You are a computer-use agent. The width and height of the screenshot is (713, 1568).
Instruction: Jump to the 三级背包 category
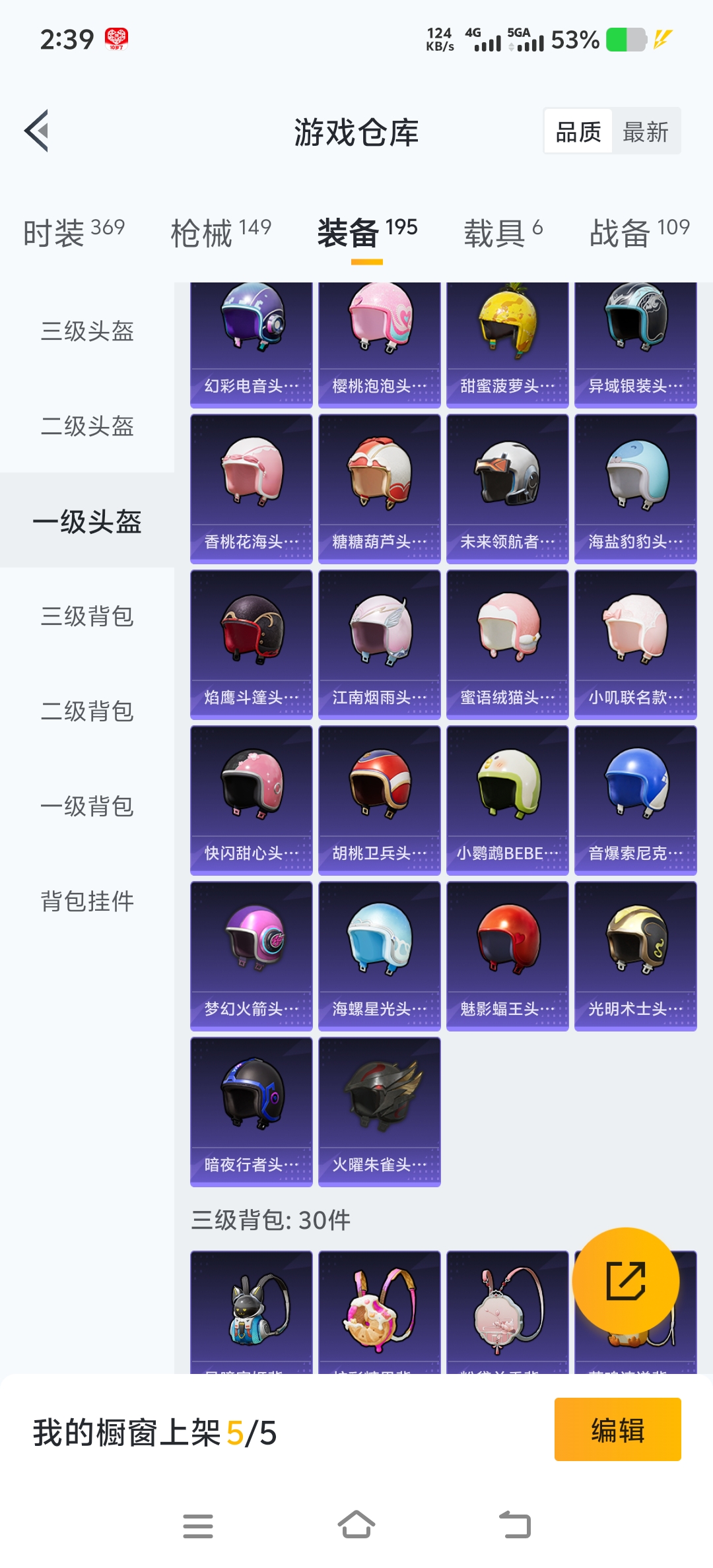tap(87, 616)
